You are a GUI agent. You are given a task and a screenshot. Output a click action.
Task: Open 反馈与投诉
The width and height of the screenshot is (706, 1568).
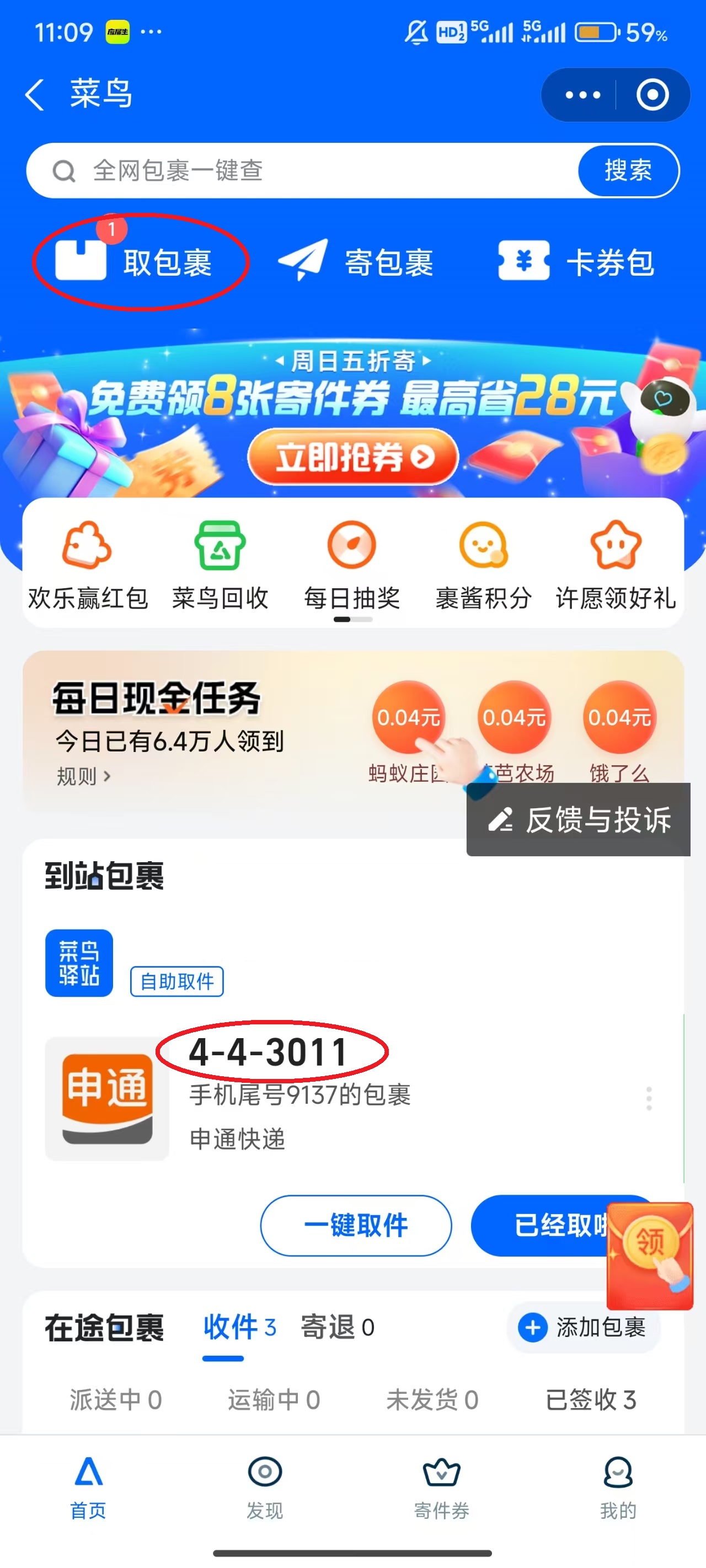pos(579,819)
